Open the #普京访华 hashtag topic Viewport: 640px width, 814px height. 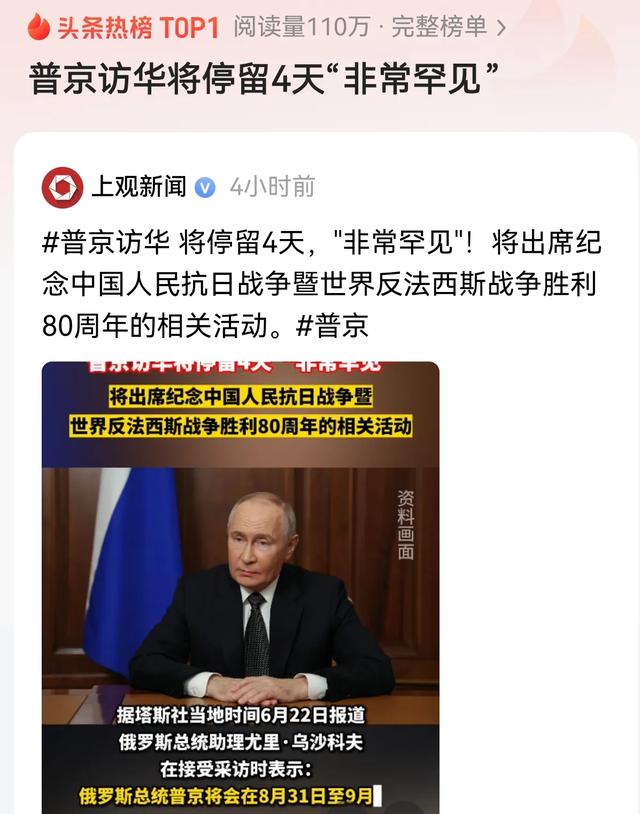(104, 243)
